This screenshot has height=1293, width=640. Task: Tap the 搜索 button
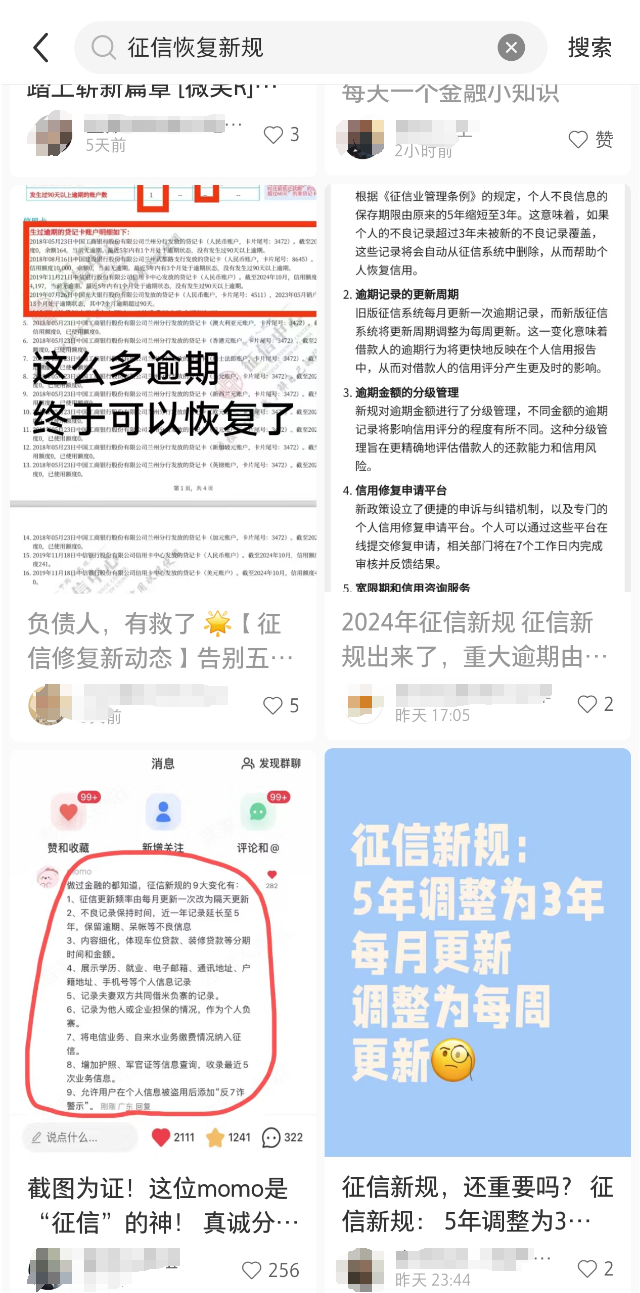589,47
